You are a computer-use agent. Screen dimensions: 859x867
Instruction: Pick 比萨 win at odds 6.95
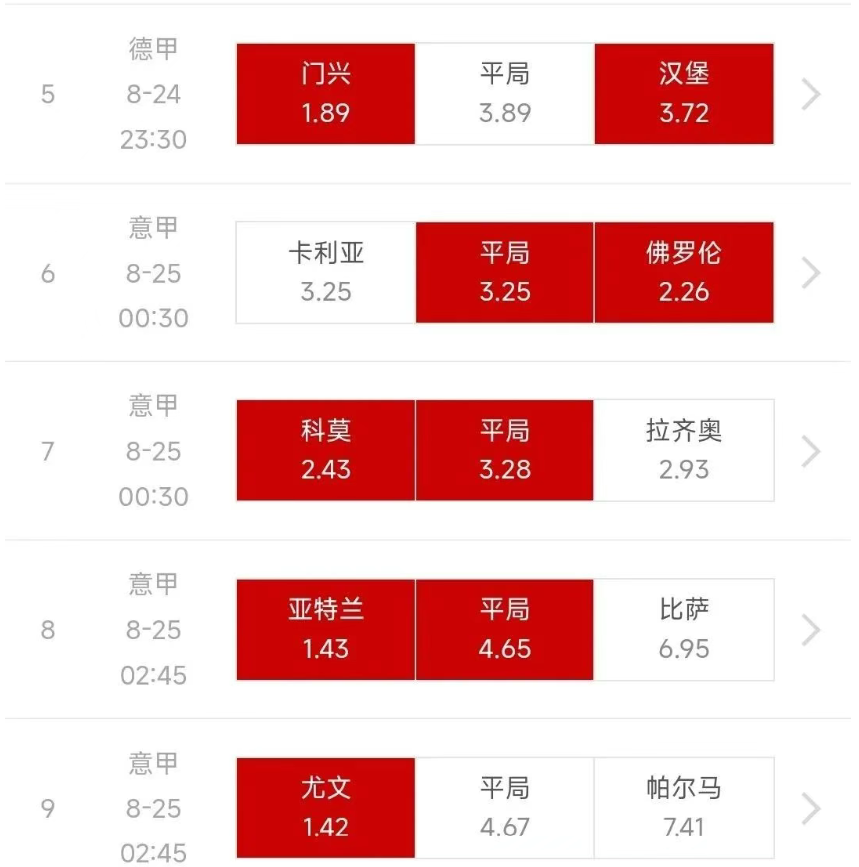(684, 629)
